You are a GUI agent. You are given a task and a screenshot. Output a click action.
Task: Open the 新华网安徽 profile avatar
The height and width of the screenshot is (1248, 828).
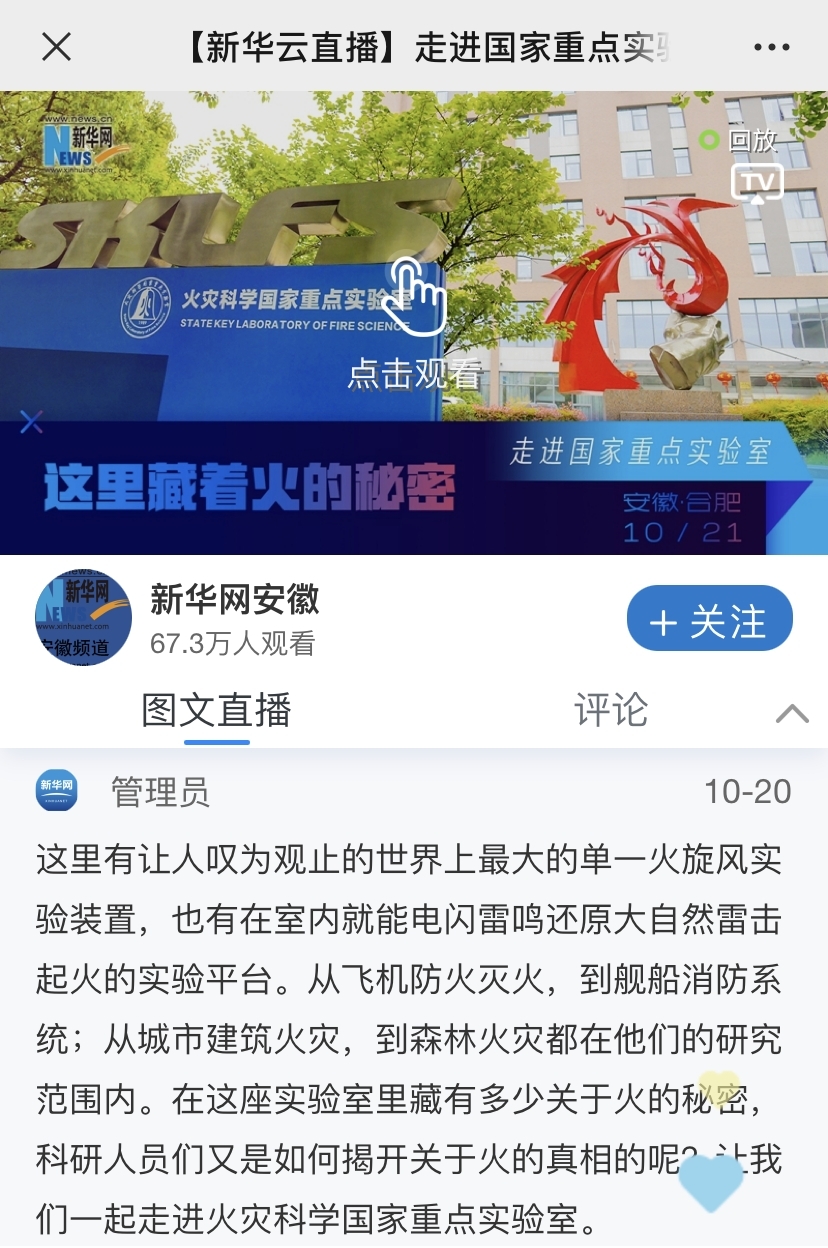[83, 618]
